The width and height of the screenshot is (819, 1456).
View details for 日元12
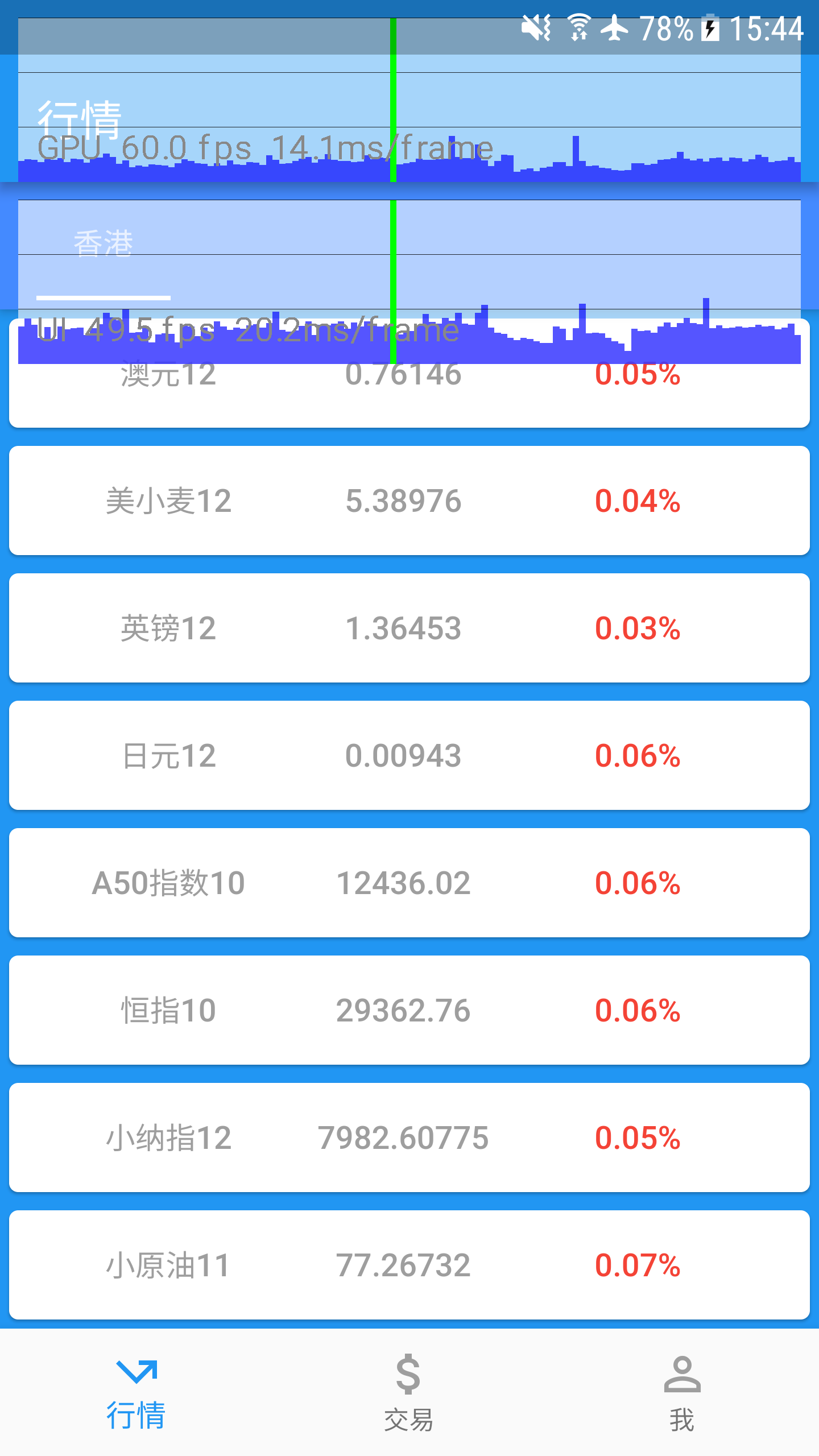[x=409, y=755]
